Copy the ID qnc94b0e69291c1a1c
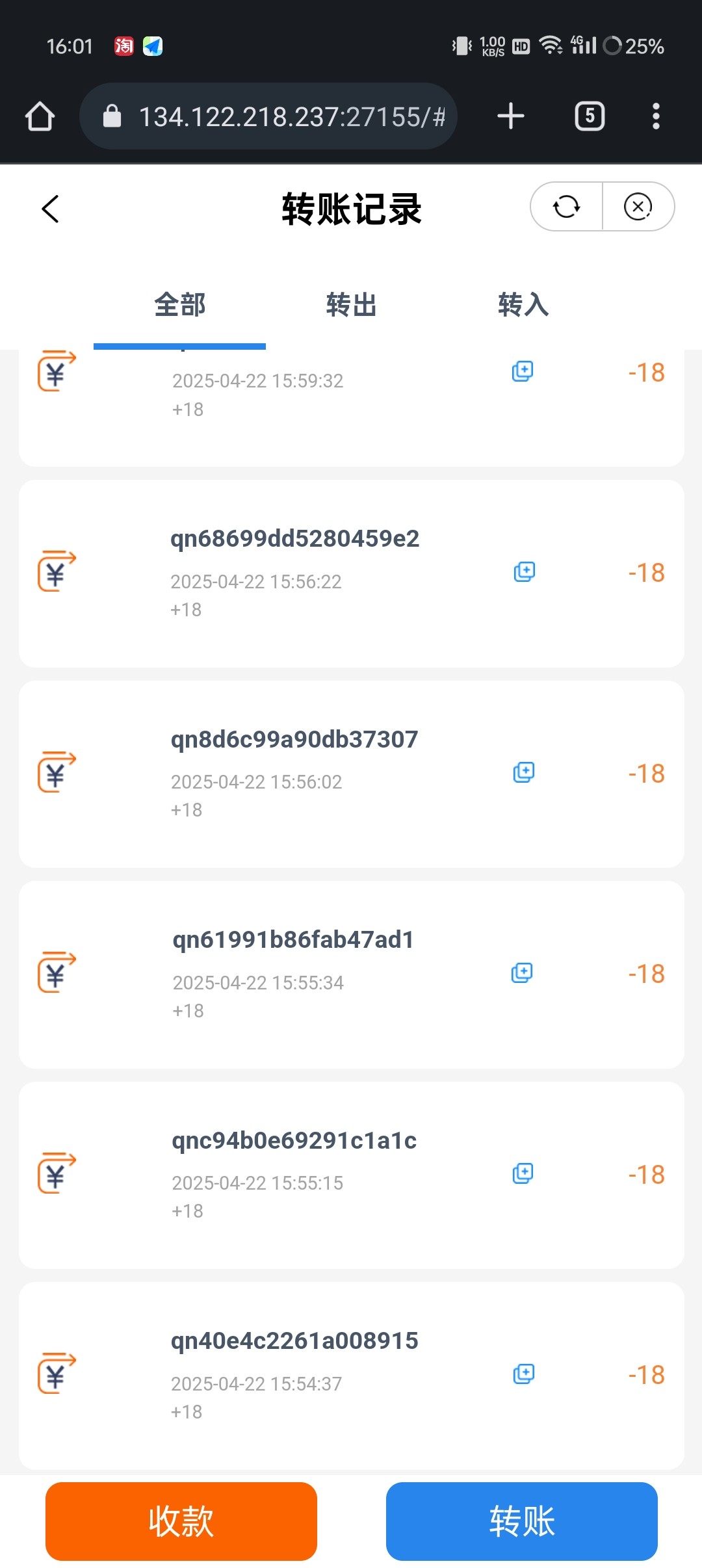 tap(523, 1173)
